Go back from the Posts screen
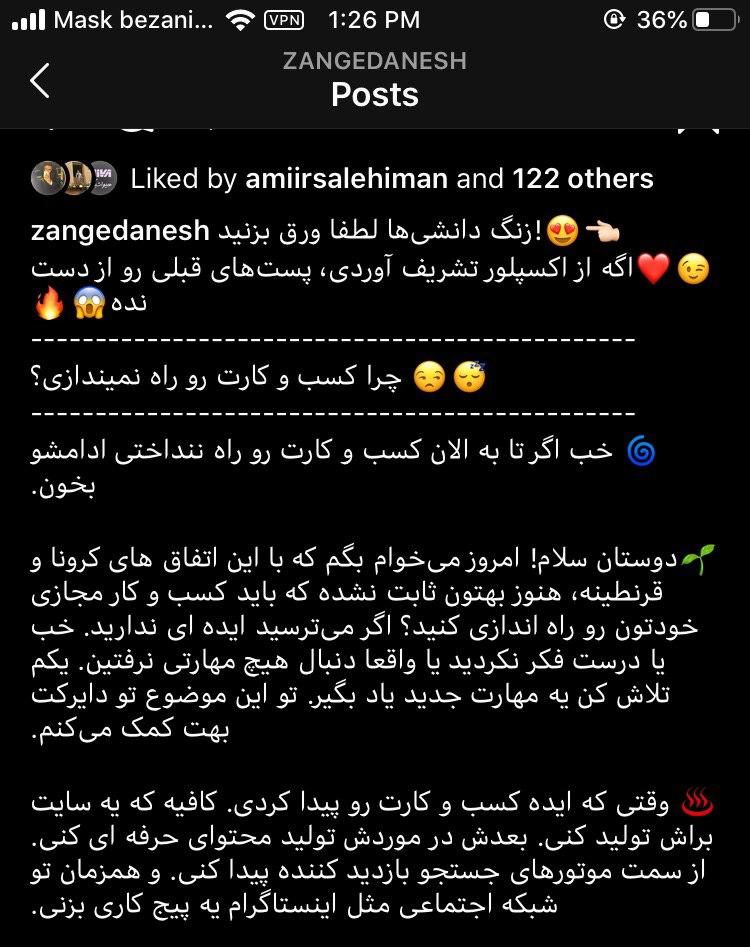The image size is (750, 947). (x=40, y=80)
